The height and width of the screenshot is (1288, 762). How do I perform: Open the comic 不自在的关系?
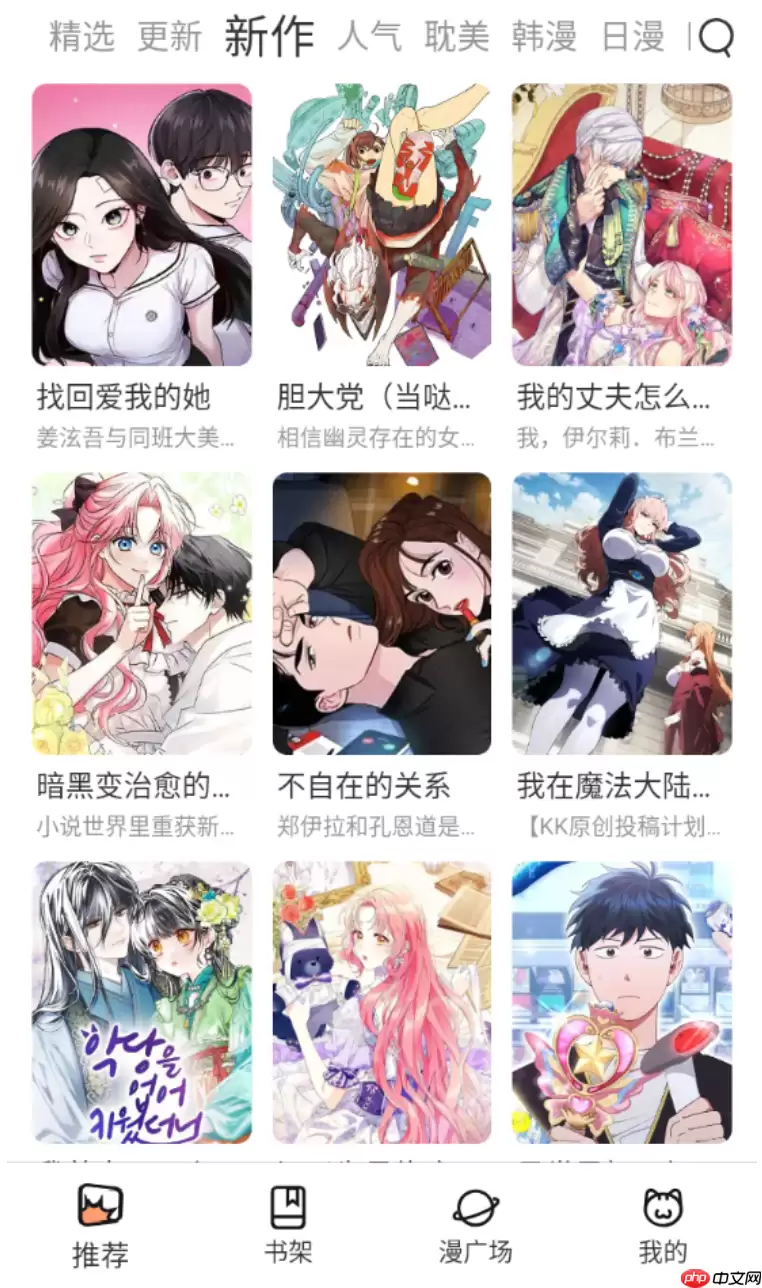click(x=381, y=614)
